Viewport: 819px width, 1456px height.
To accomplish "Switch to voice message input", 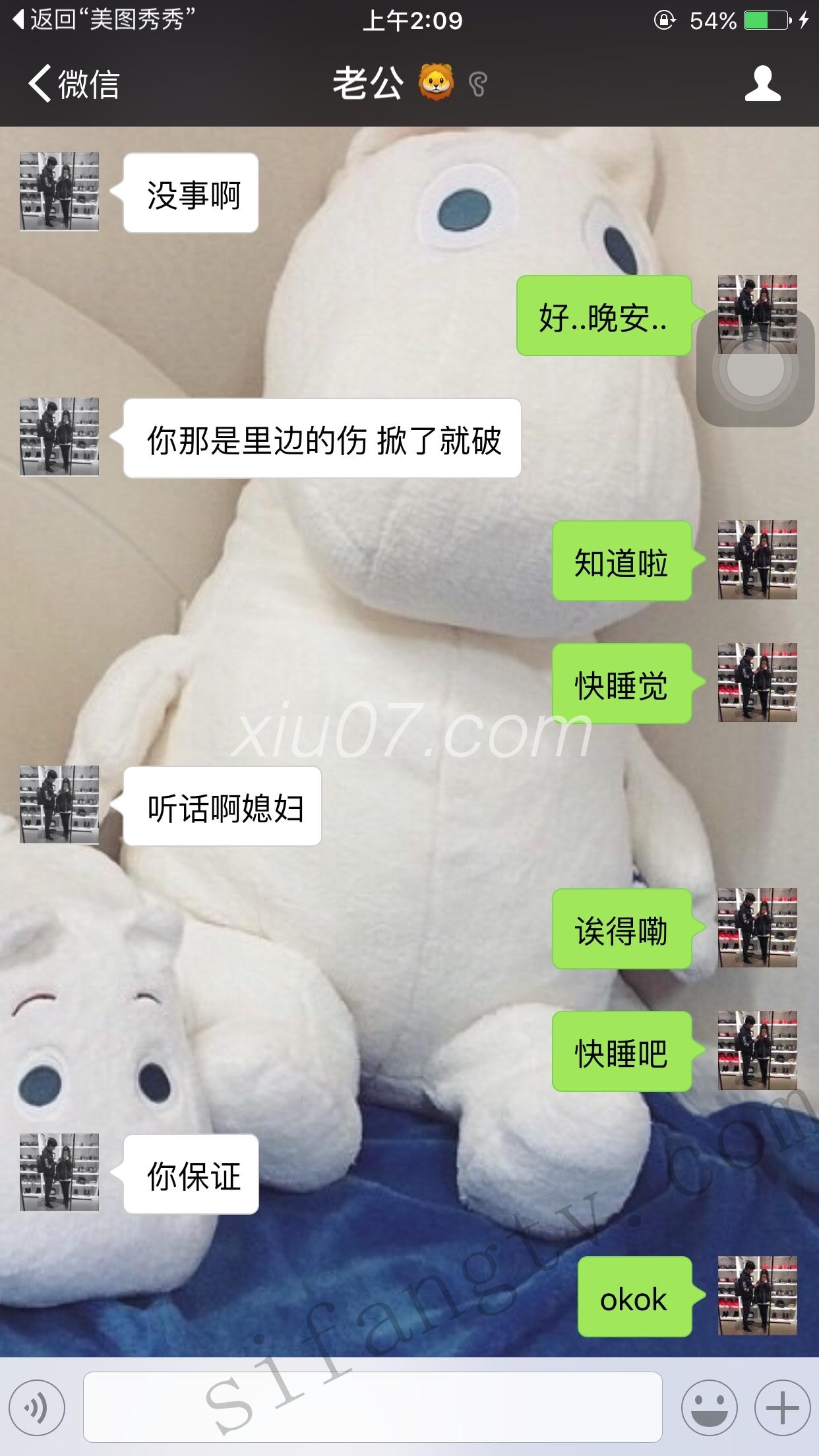I will (x=36, y=1407).
